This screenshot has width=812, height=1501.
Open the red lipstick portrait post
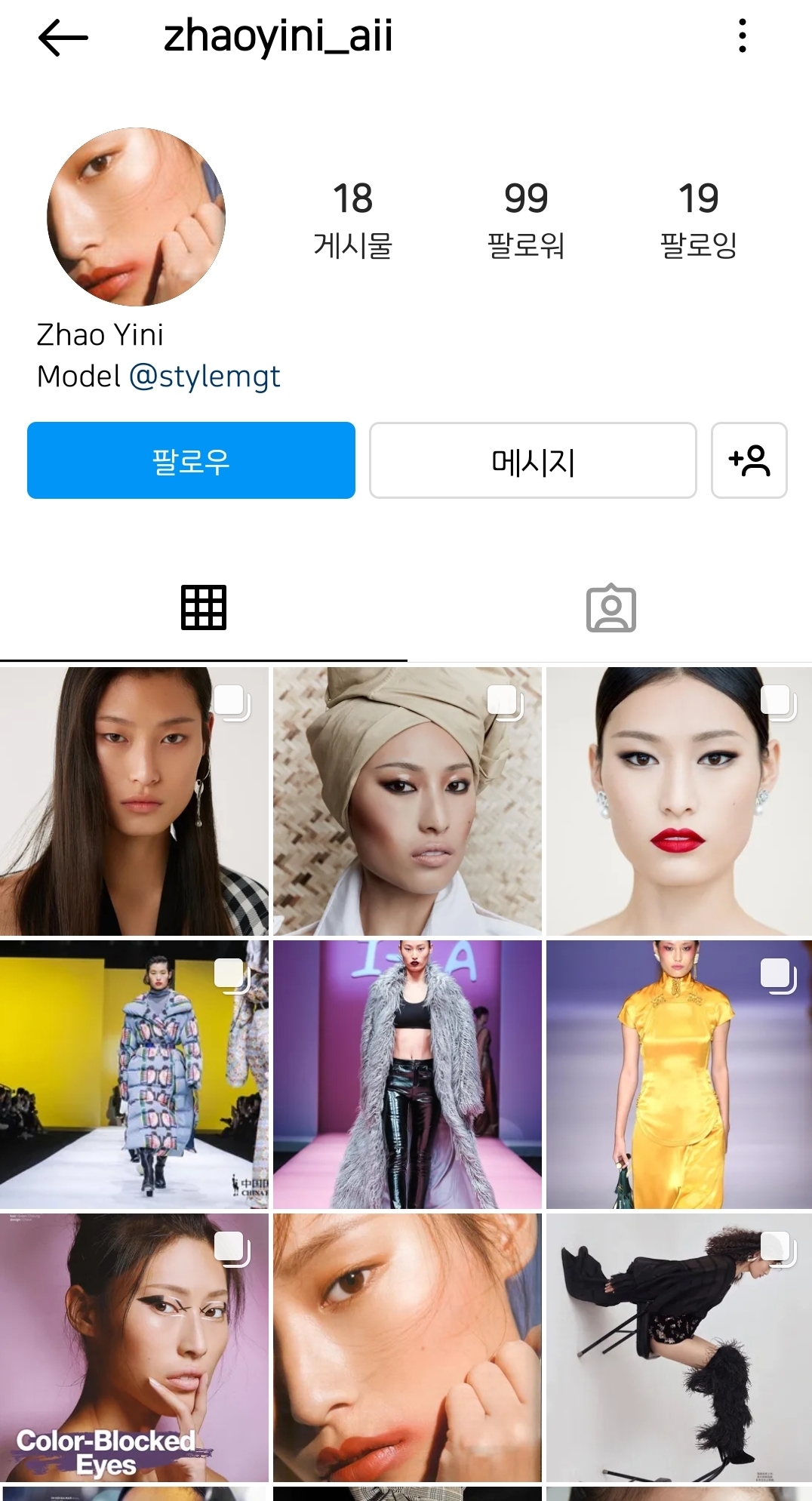679,801
